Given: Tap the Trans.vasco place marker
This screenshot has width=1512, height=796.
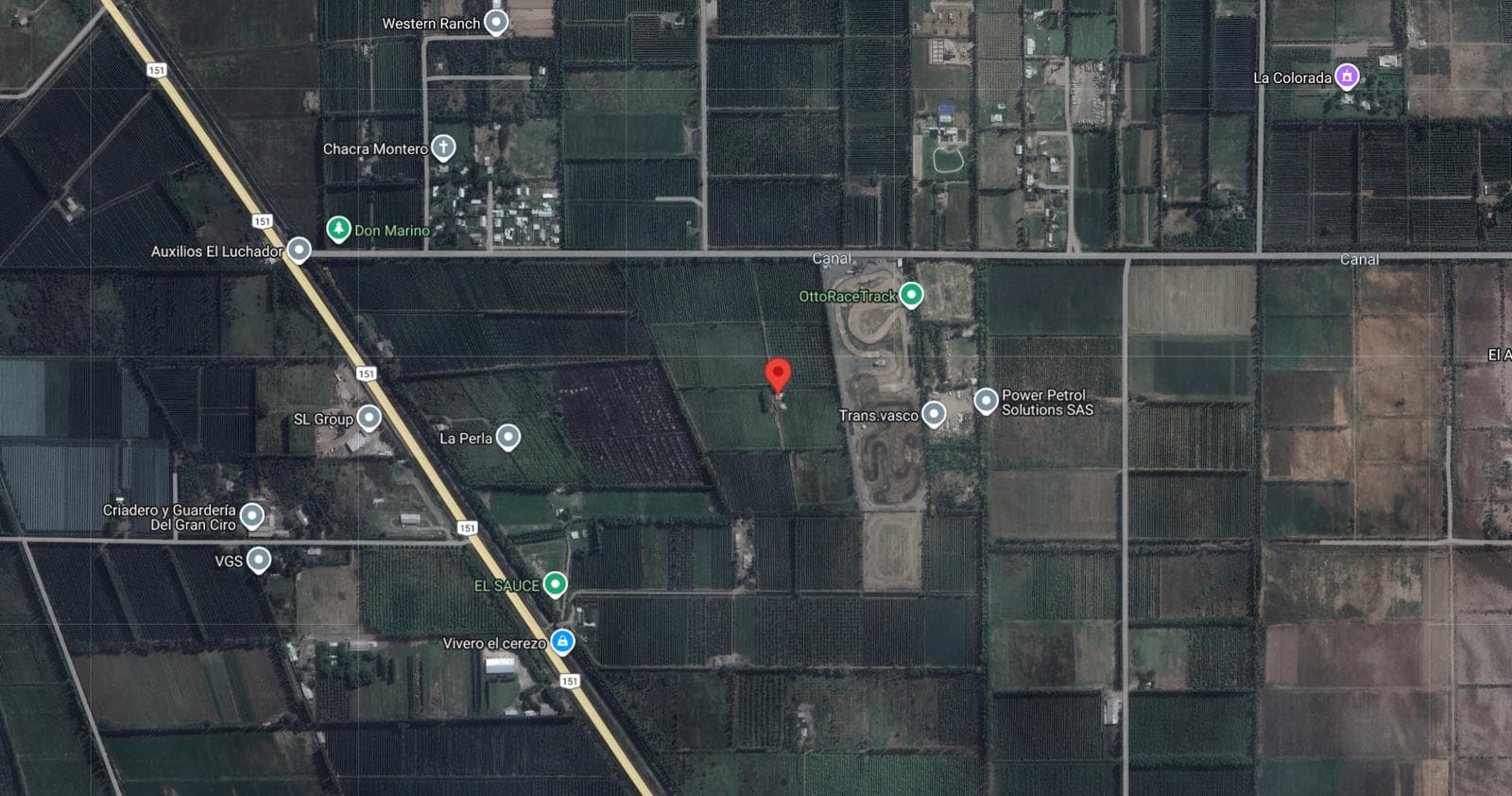Looking at the screenshot, I should coord(934,414).
